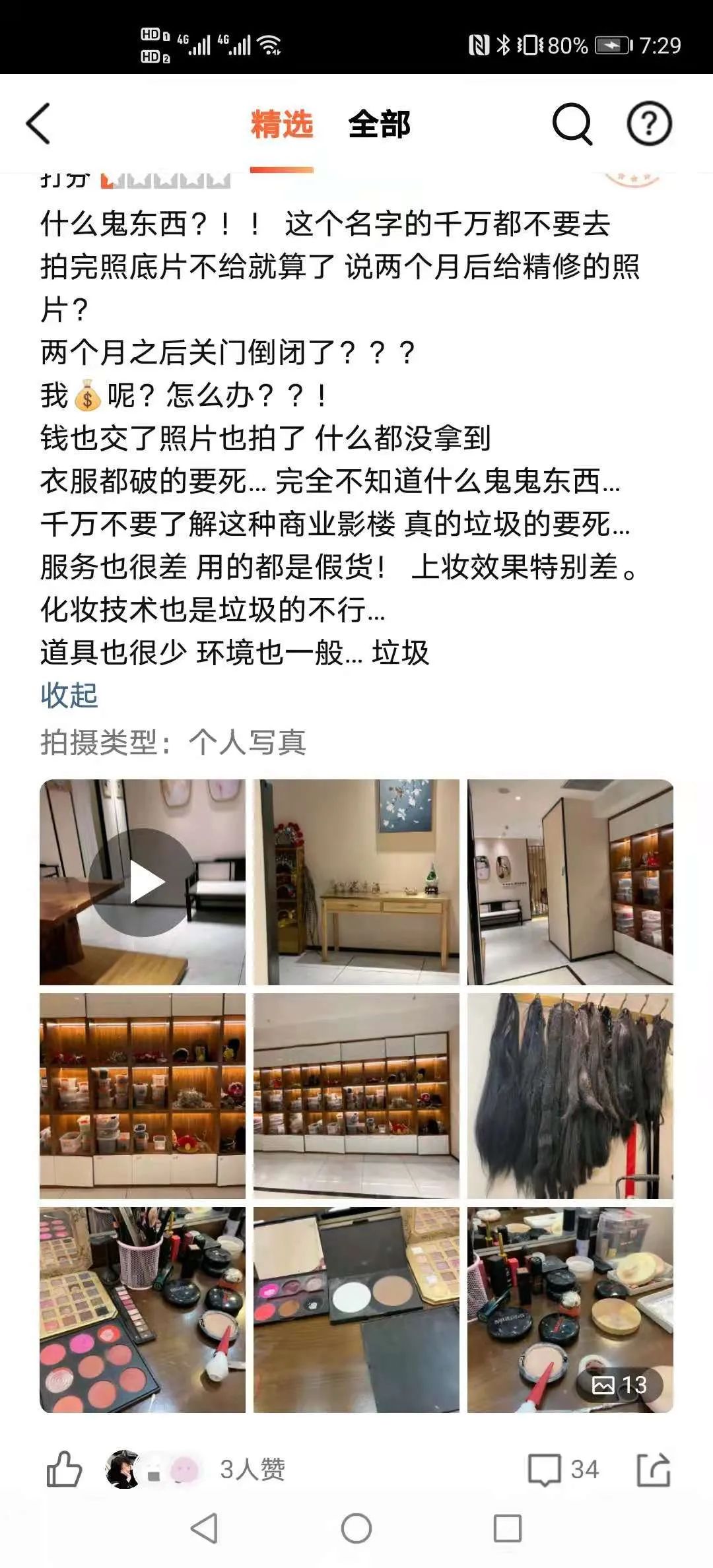The width and height of the screenshot is (713, 1568).
Task: Open recent apps from the navigation bar
Action: (507, 1528)
